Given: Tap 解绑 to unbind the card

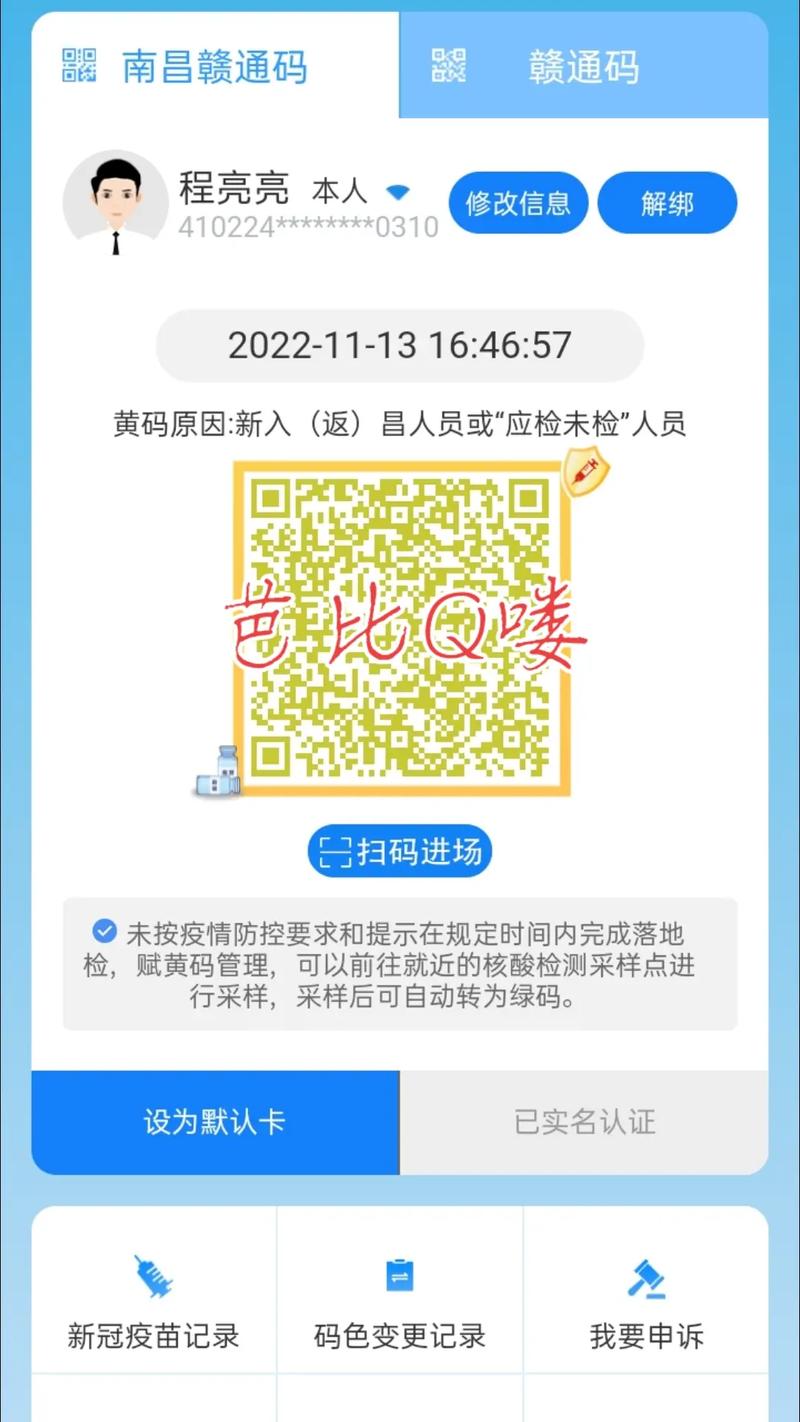Looking at the screenshot, I should tap(667, 203).
